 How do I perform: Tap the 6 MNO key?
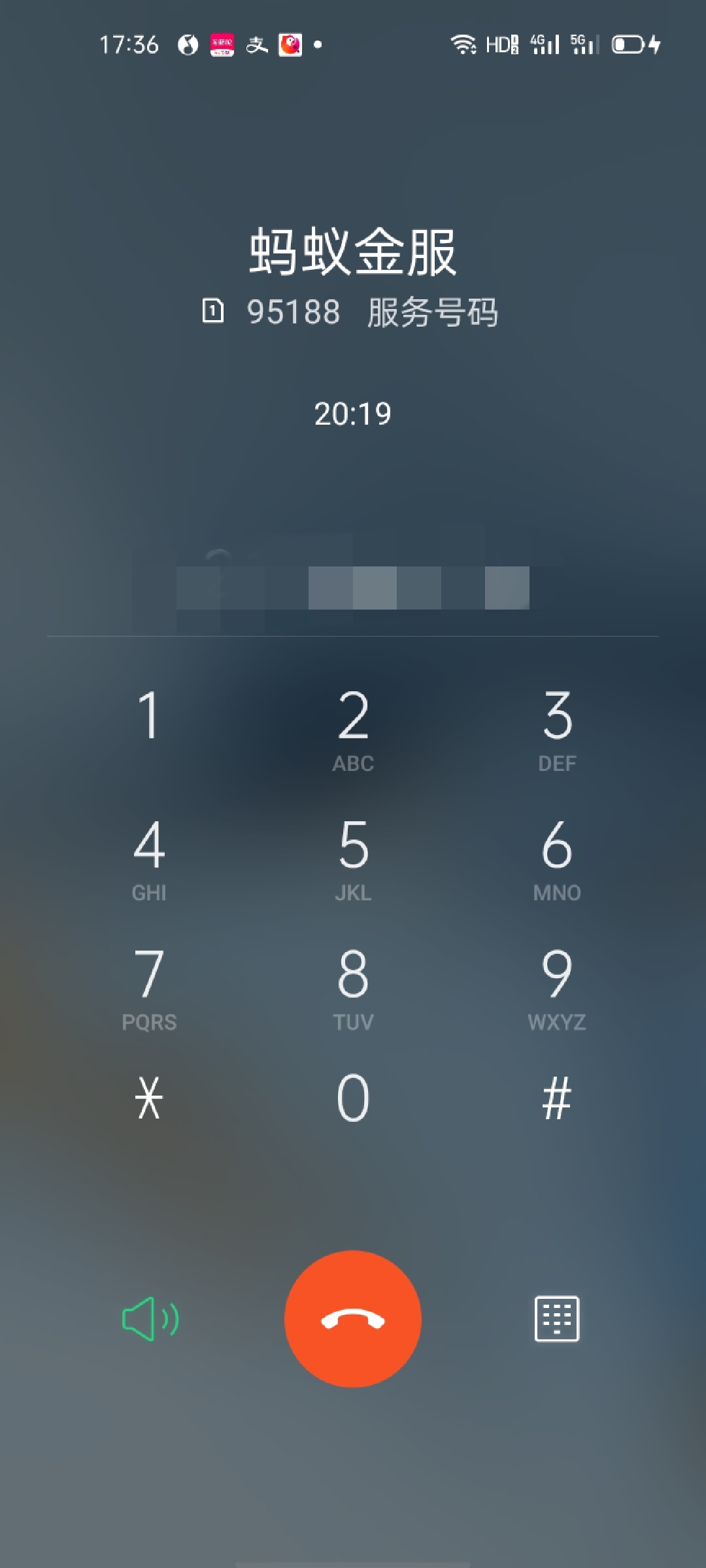[x=557, y=858]
